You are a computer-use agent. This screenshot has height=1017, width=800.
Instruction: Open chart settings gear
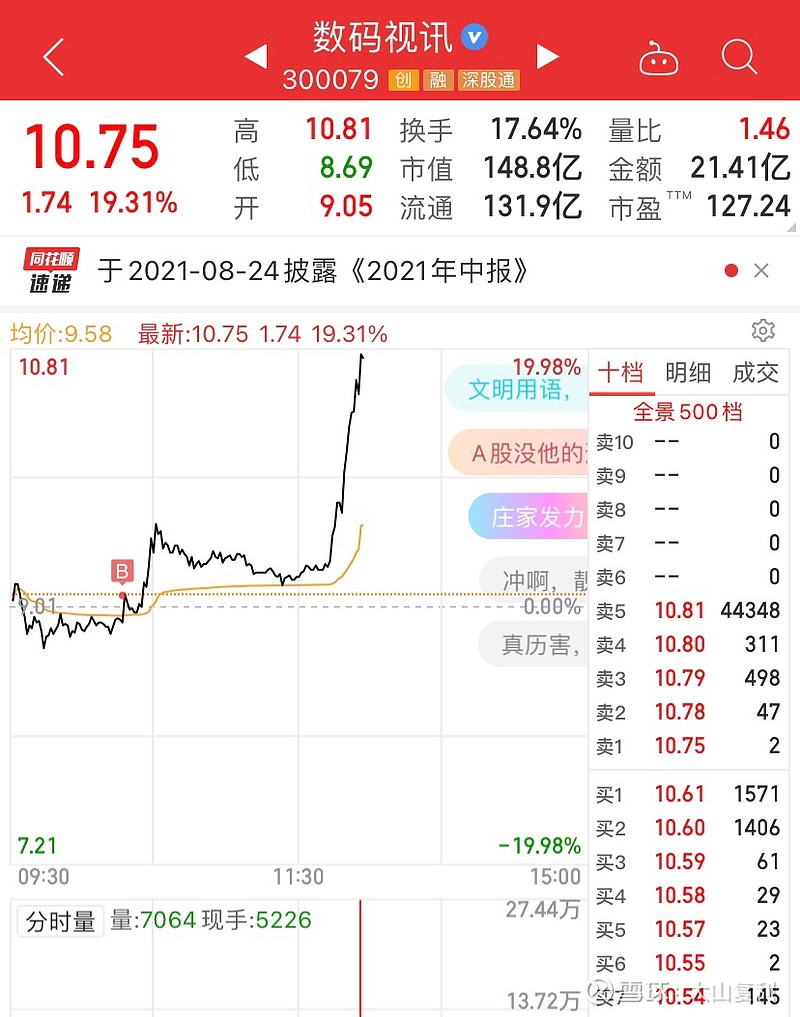tap(763, 331)
